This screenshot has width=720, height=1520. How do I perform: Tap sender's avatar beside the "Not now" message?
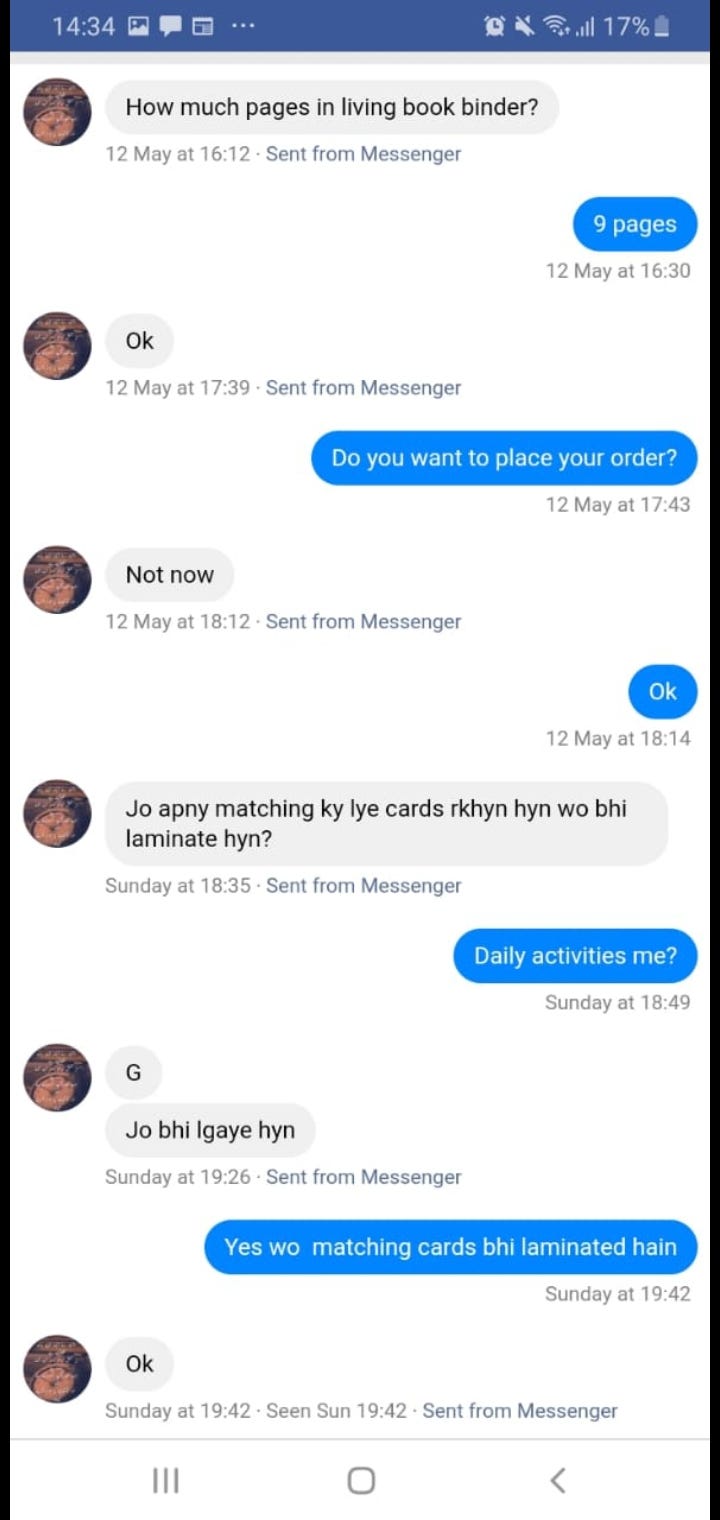[57, 579]
